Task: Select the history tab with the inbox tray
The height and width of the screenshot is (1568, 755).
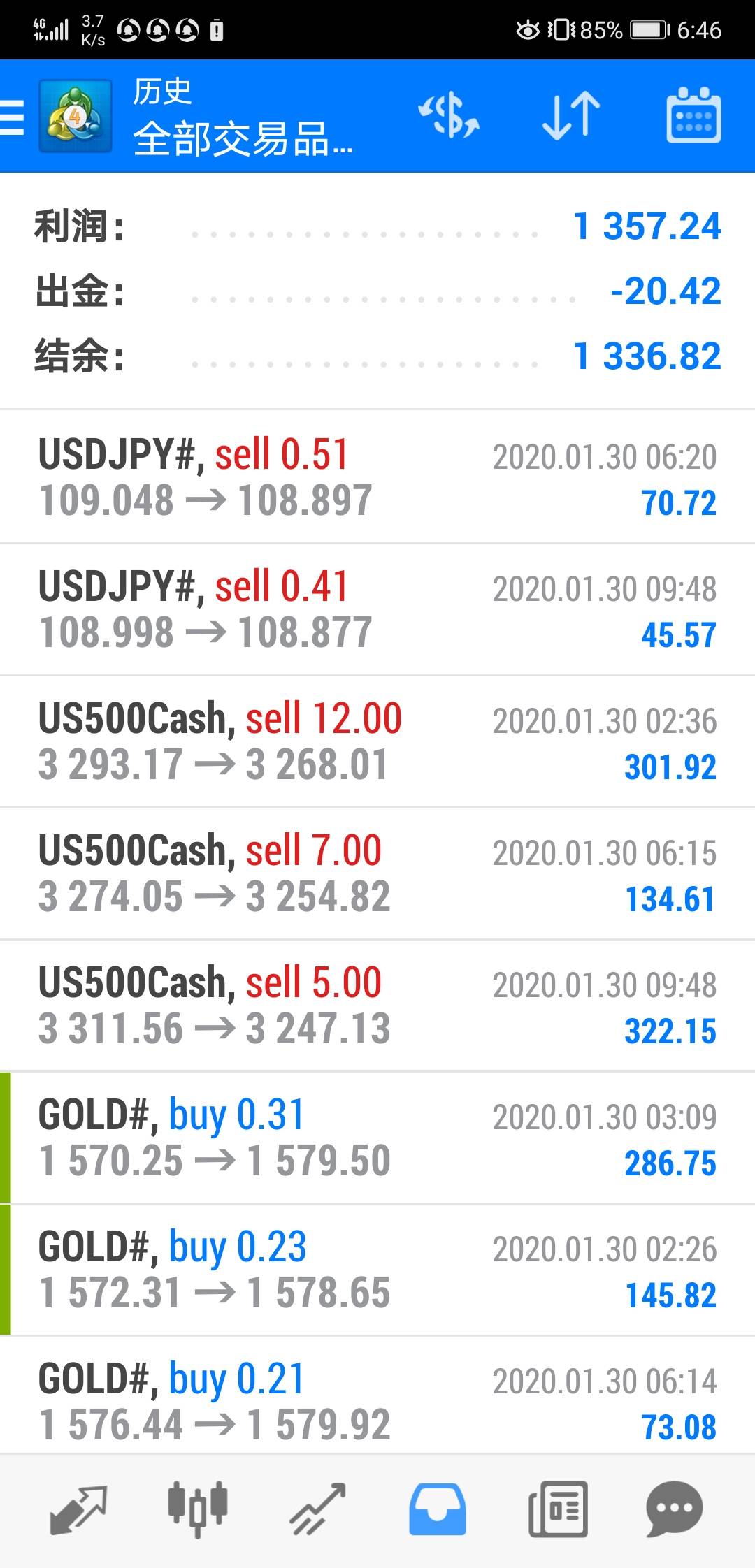Action: [x=438, y=1509]
